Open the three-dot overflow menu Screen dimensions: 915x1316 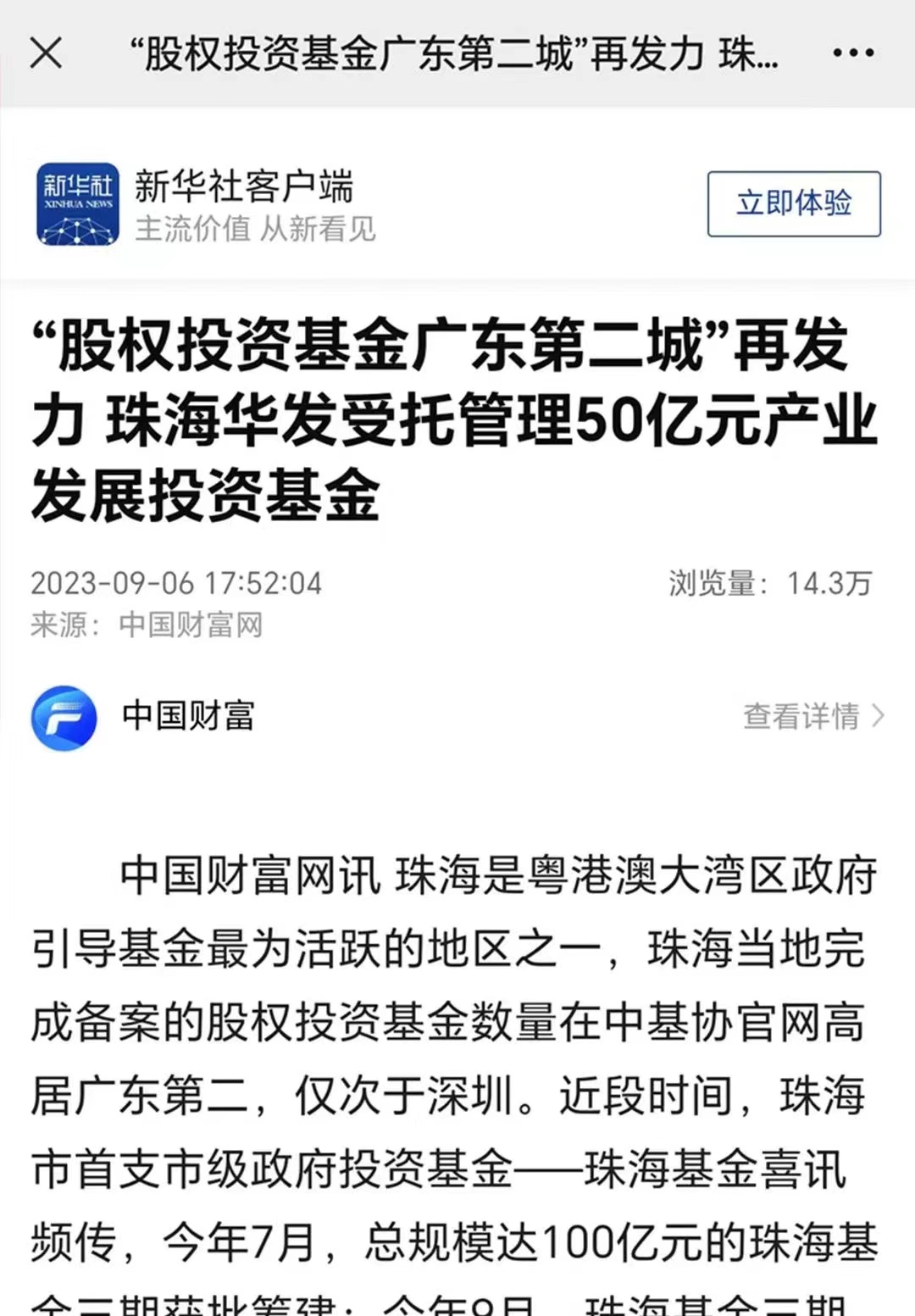pos(852,53)
